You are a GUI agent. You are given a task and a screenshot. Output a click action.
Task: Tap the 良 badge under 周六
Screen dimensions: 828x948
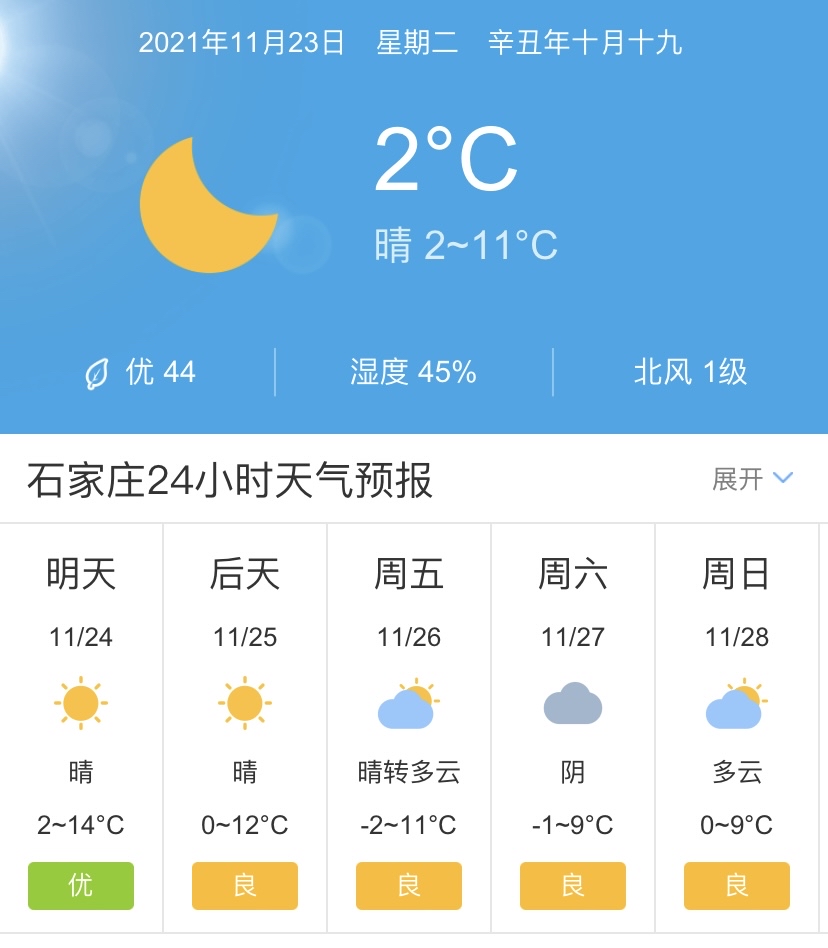tap(572, 885)
